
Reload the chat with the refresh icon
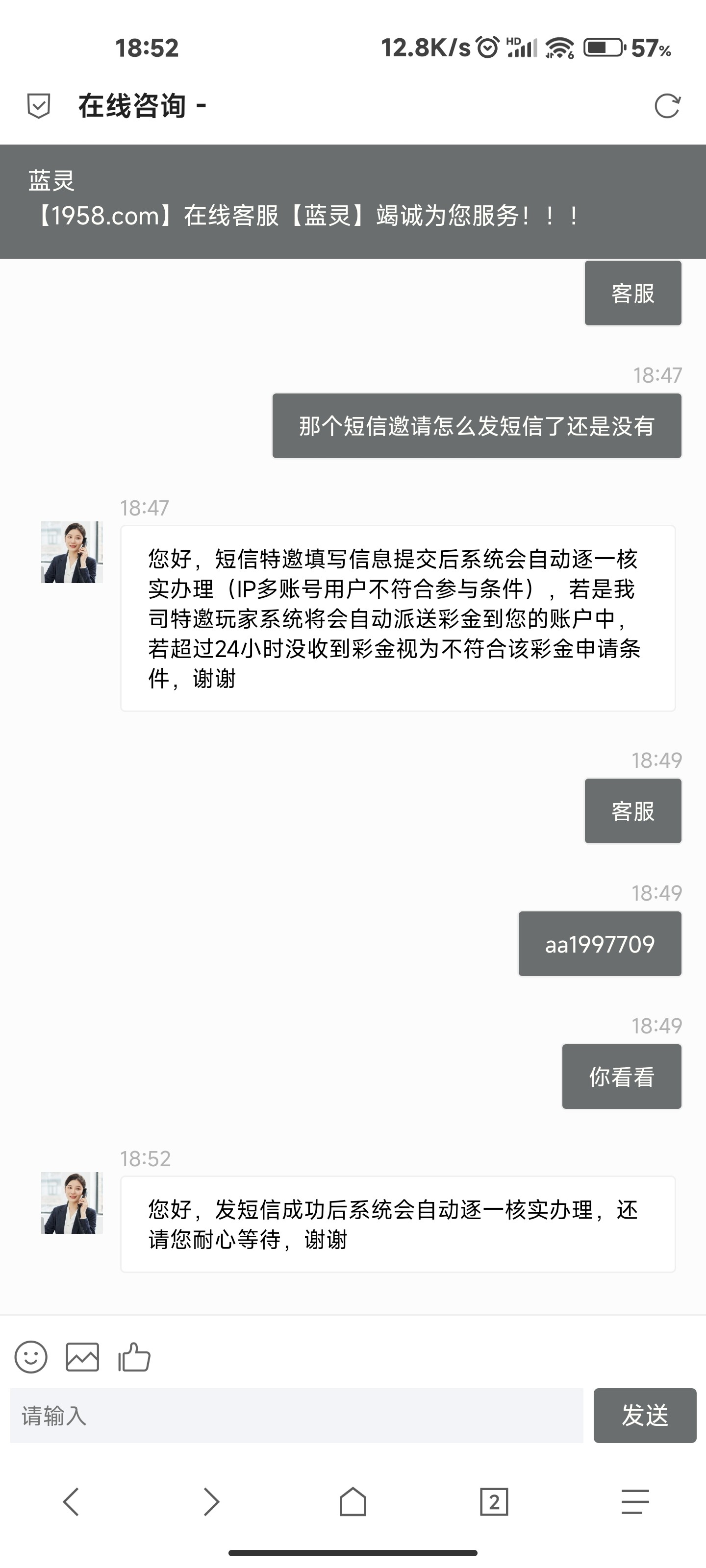666,106
